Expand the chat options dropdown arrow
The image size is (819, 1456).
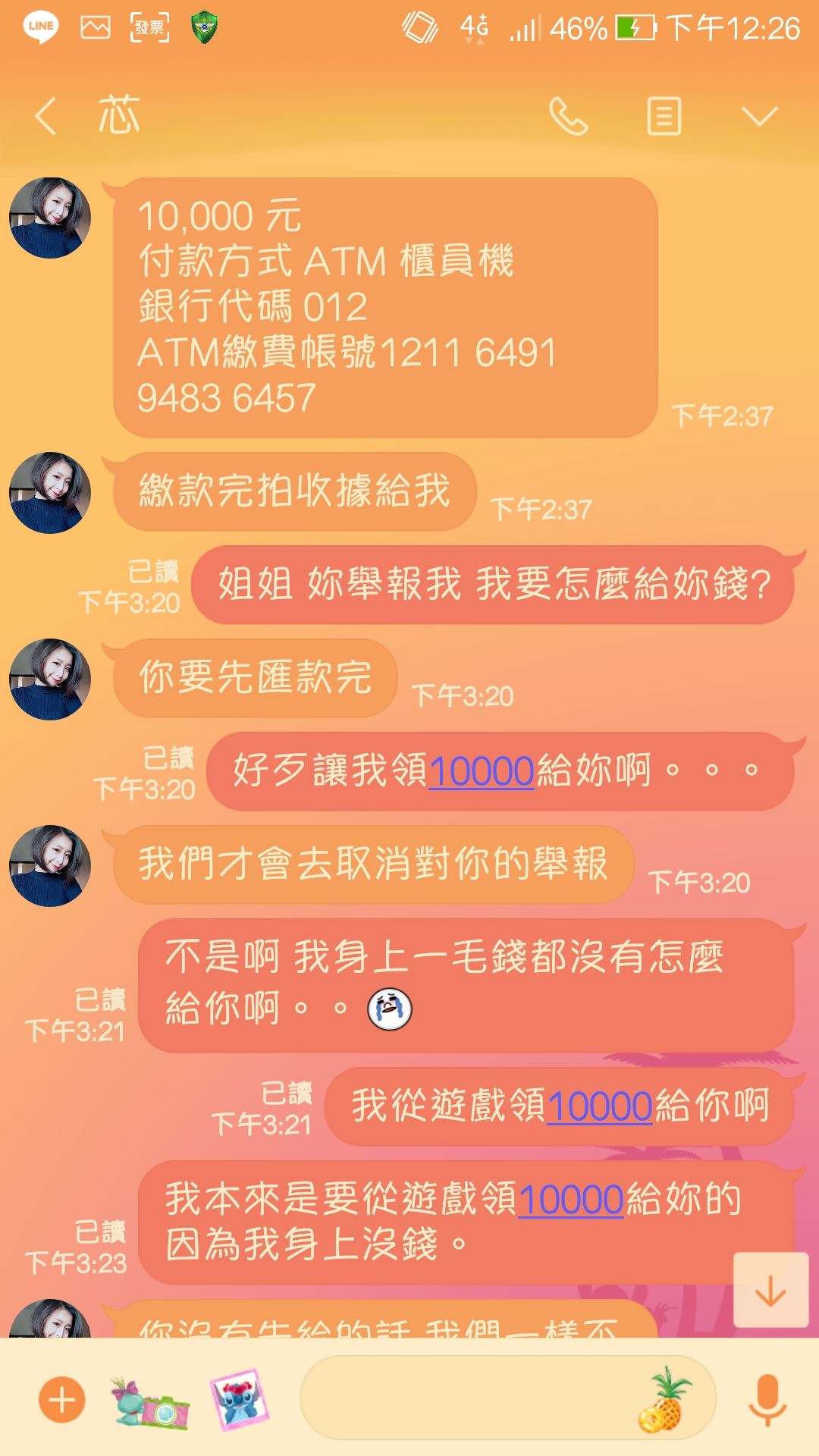pos(759,118)
